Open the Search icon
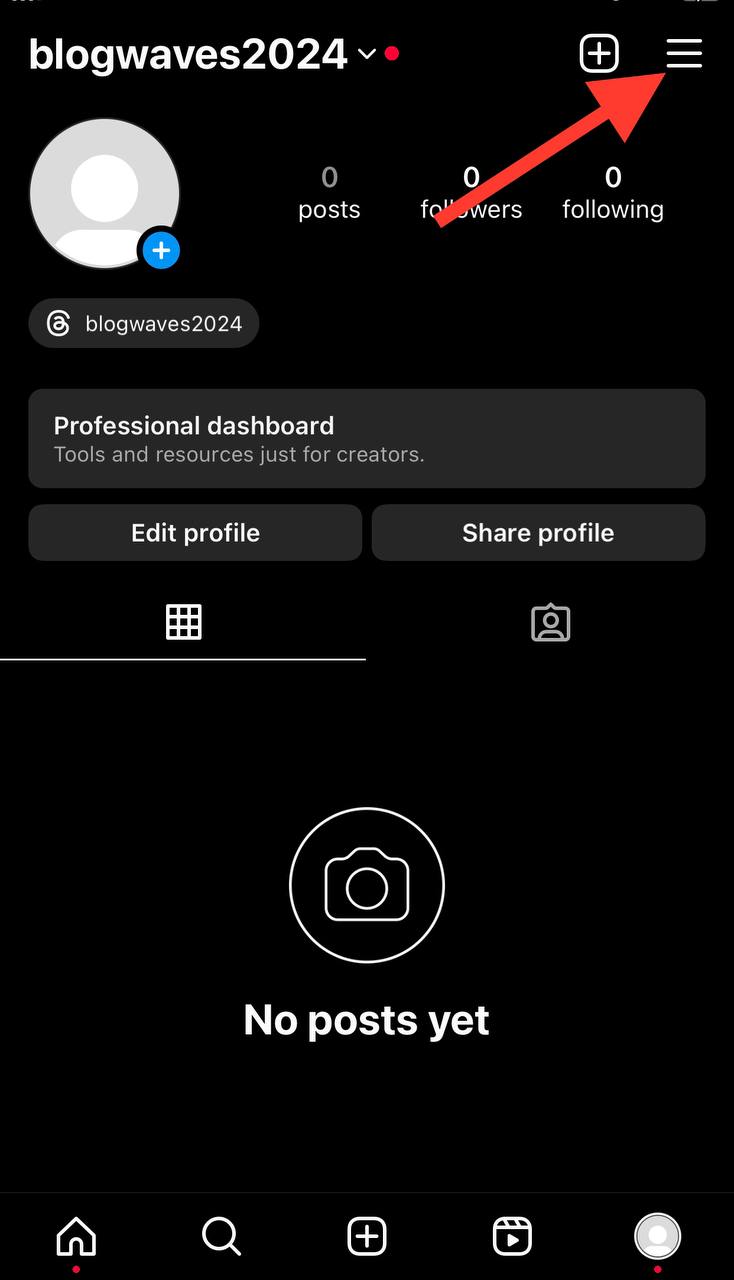734x1280 pixels. click(220, 1235)
